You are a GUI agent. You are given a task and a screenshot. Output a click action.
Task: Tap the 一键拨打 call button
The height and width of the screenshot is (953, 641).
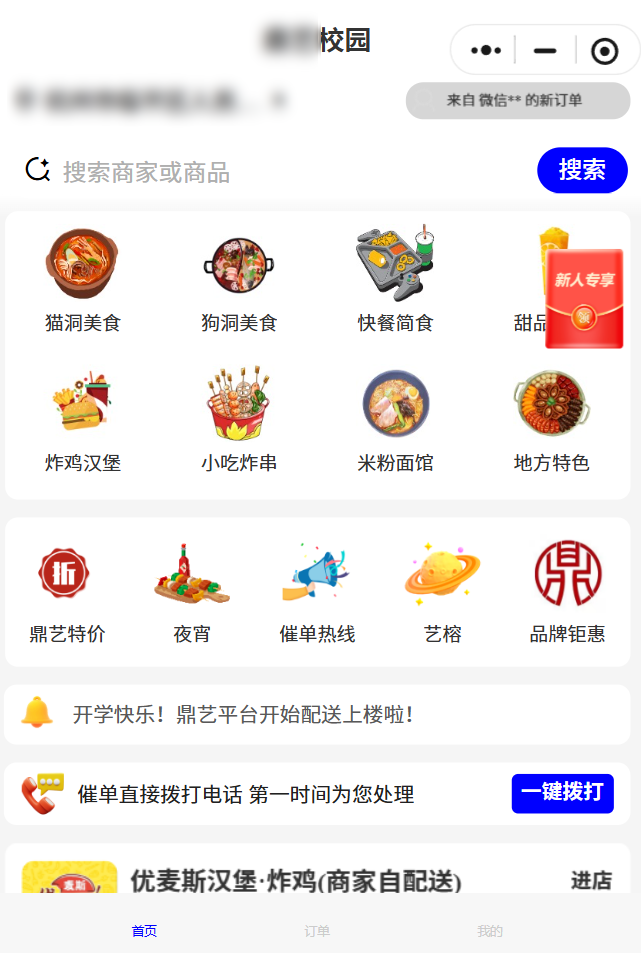[562, 793]
